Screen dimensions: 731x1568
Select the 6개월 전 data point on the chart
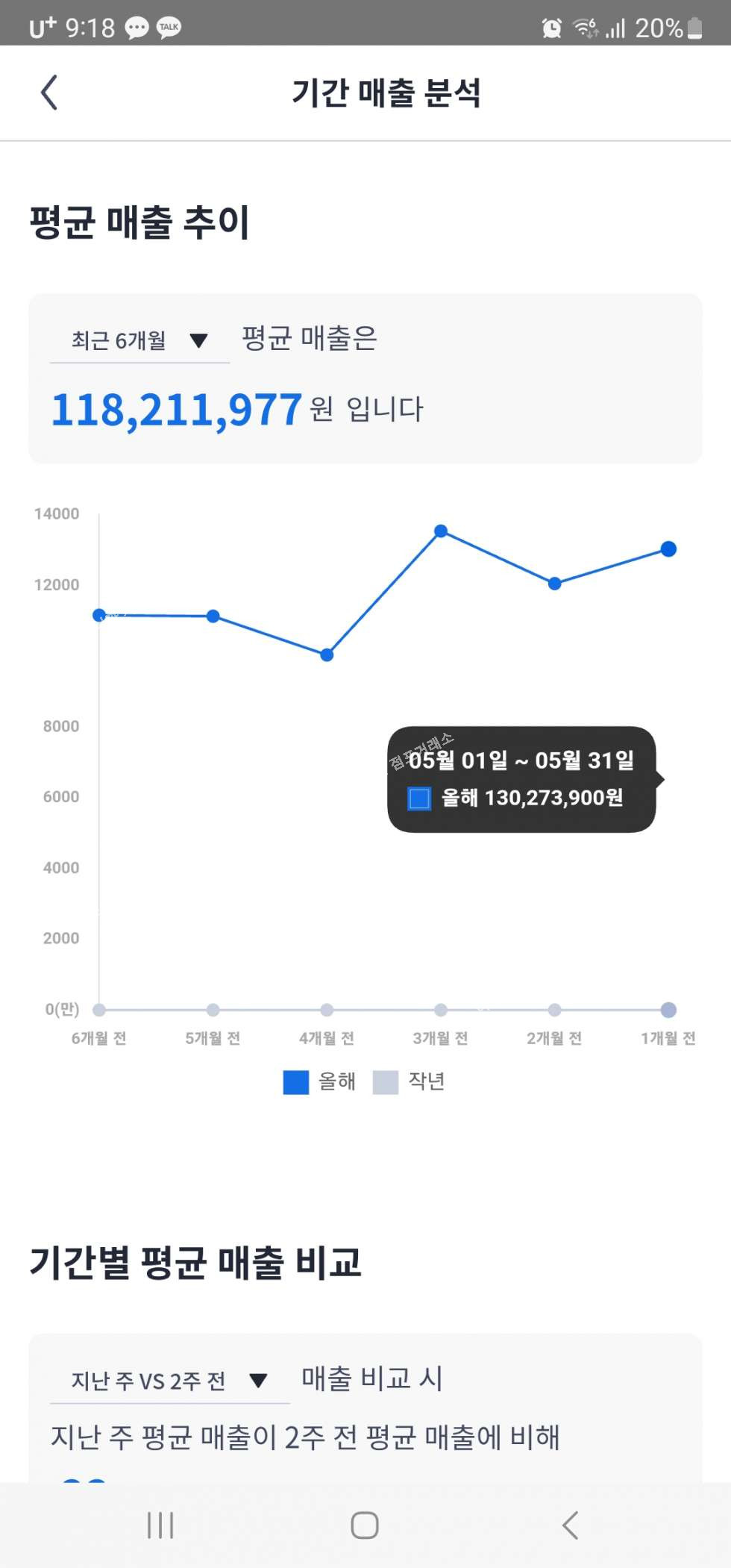coord(99,615)
